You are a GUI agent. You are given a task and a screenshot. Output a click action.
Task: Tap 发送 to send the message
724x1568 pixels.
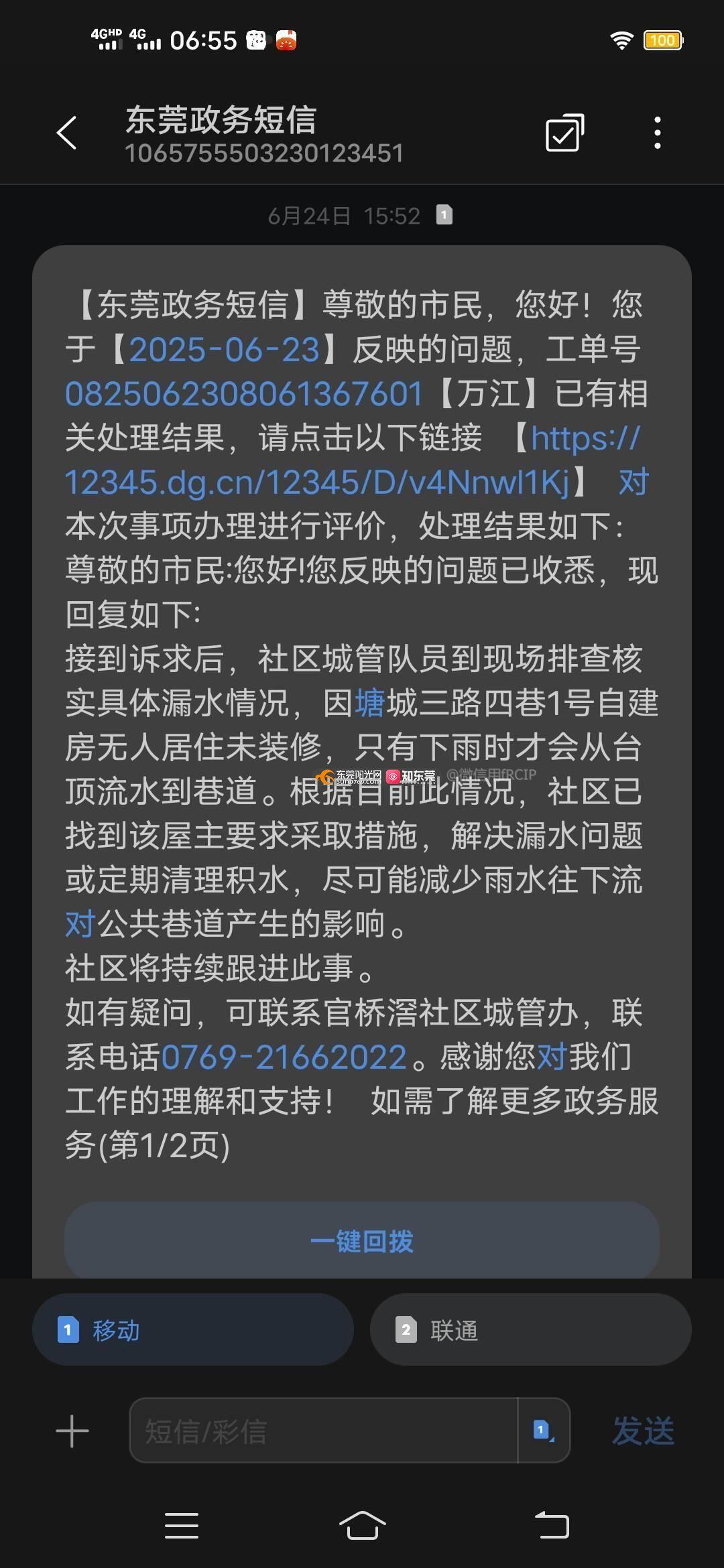pyautogui.click(x=643, y=1431)
